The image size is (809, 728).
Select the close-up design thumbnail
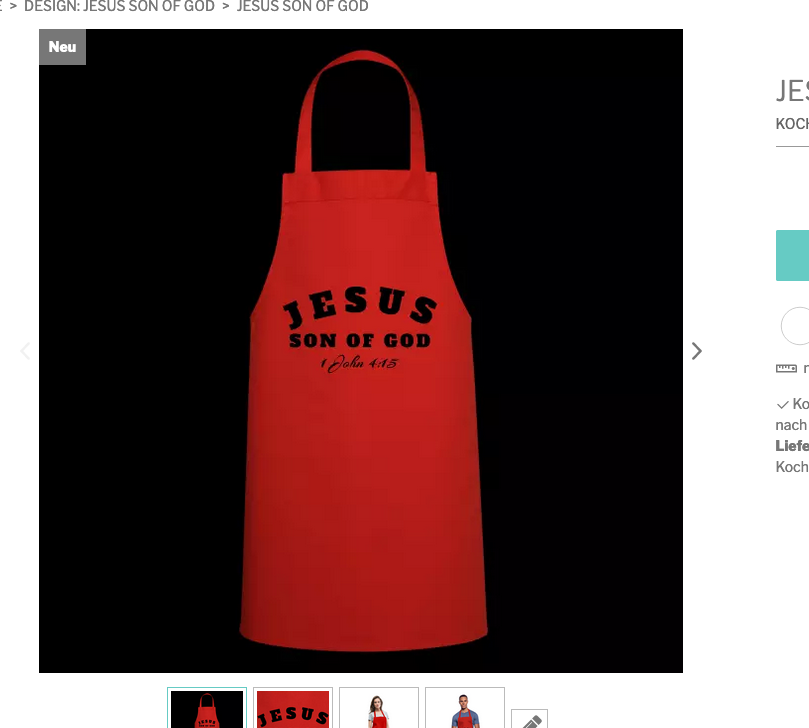(x=293, y=708)
